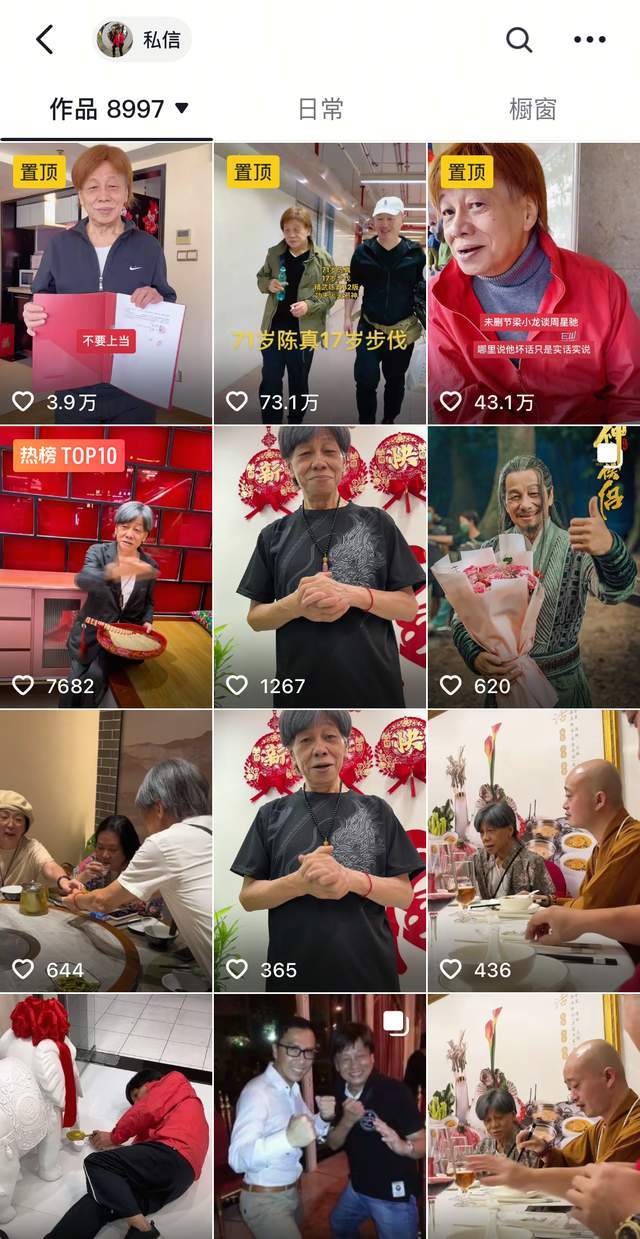Viewport: 640px width, 1239px height.
Task: Open the pinned video with 3.9万 likes
Action: 106,283
